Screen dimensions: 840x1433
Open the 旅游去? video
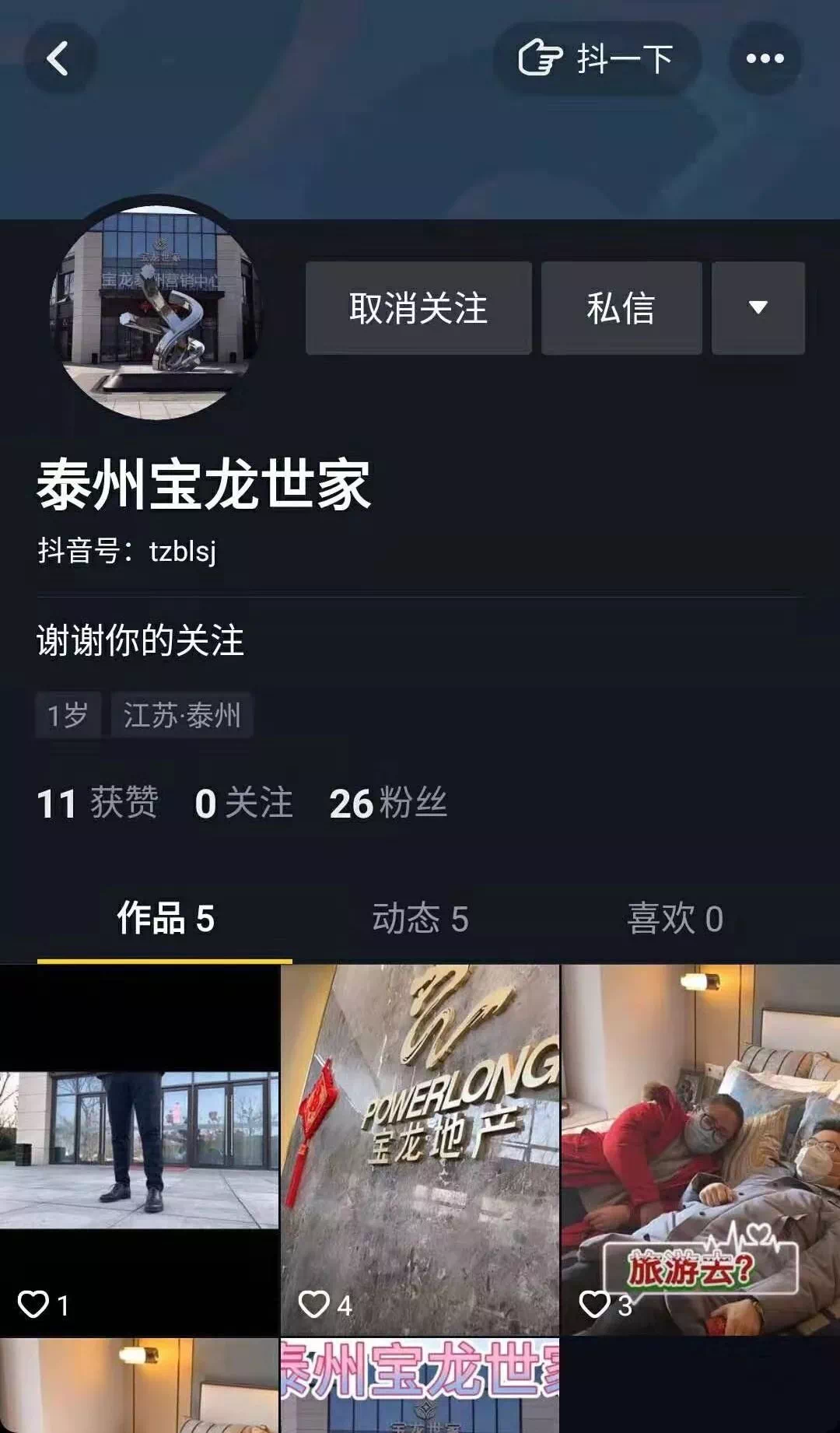700,1150
